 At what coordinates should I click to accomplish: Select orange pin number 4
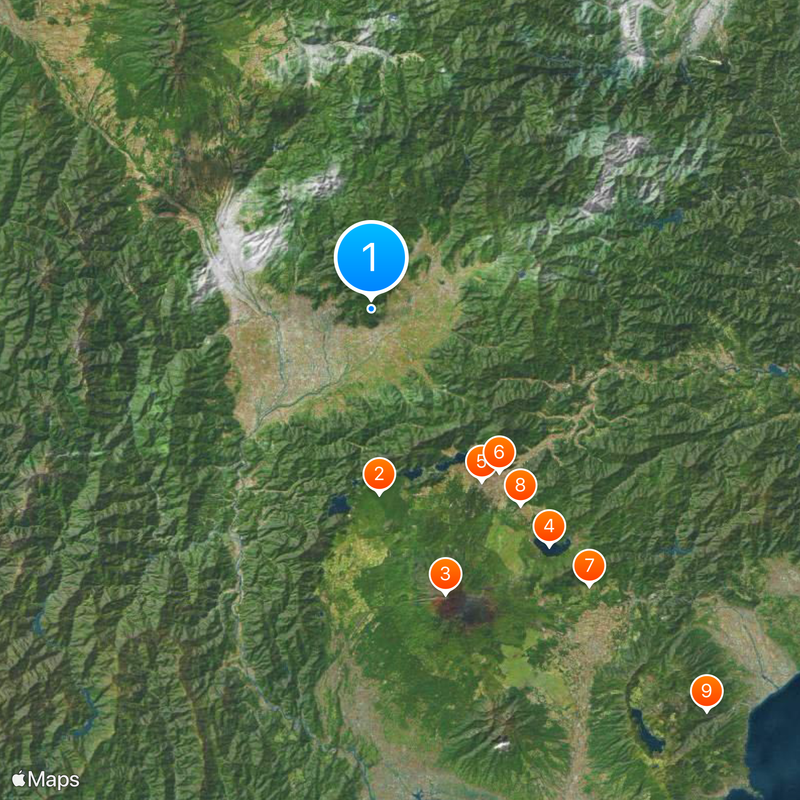(x=549, y=526)
